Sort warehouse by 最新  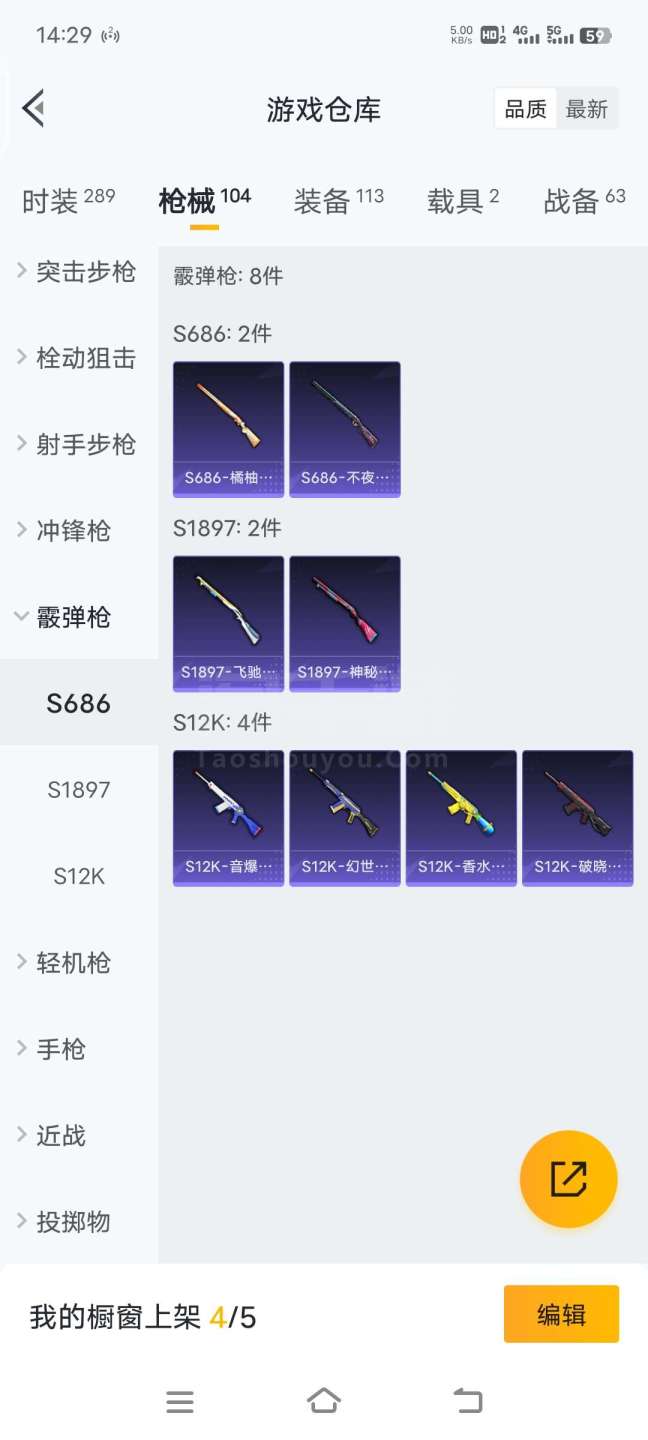click(586, 109)
